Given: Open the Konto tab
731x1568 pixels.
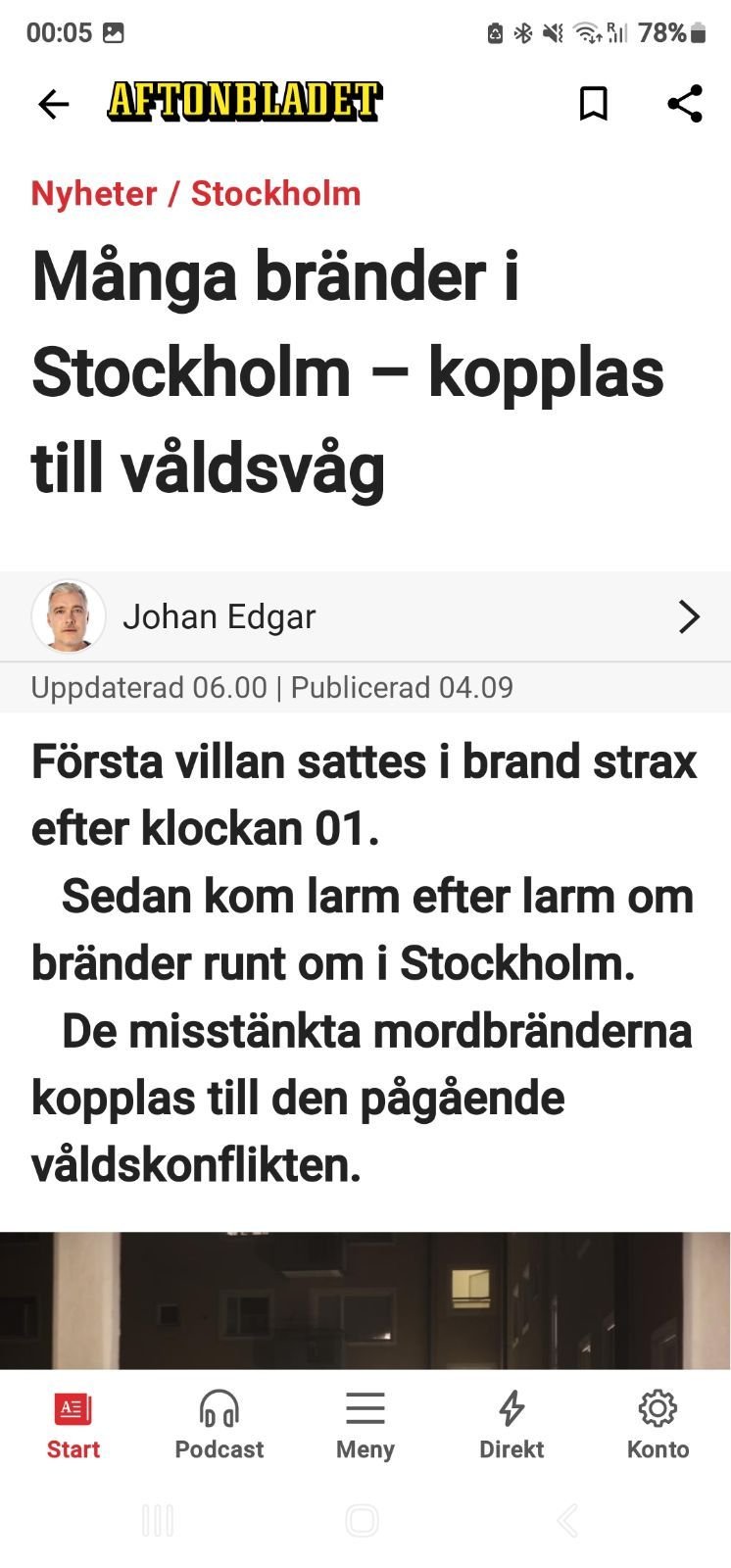Looking at the screenshot, I should (x=658, y=1426).
